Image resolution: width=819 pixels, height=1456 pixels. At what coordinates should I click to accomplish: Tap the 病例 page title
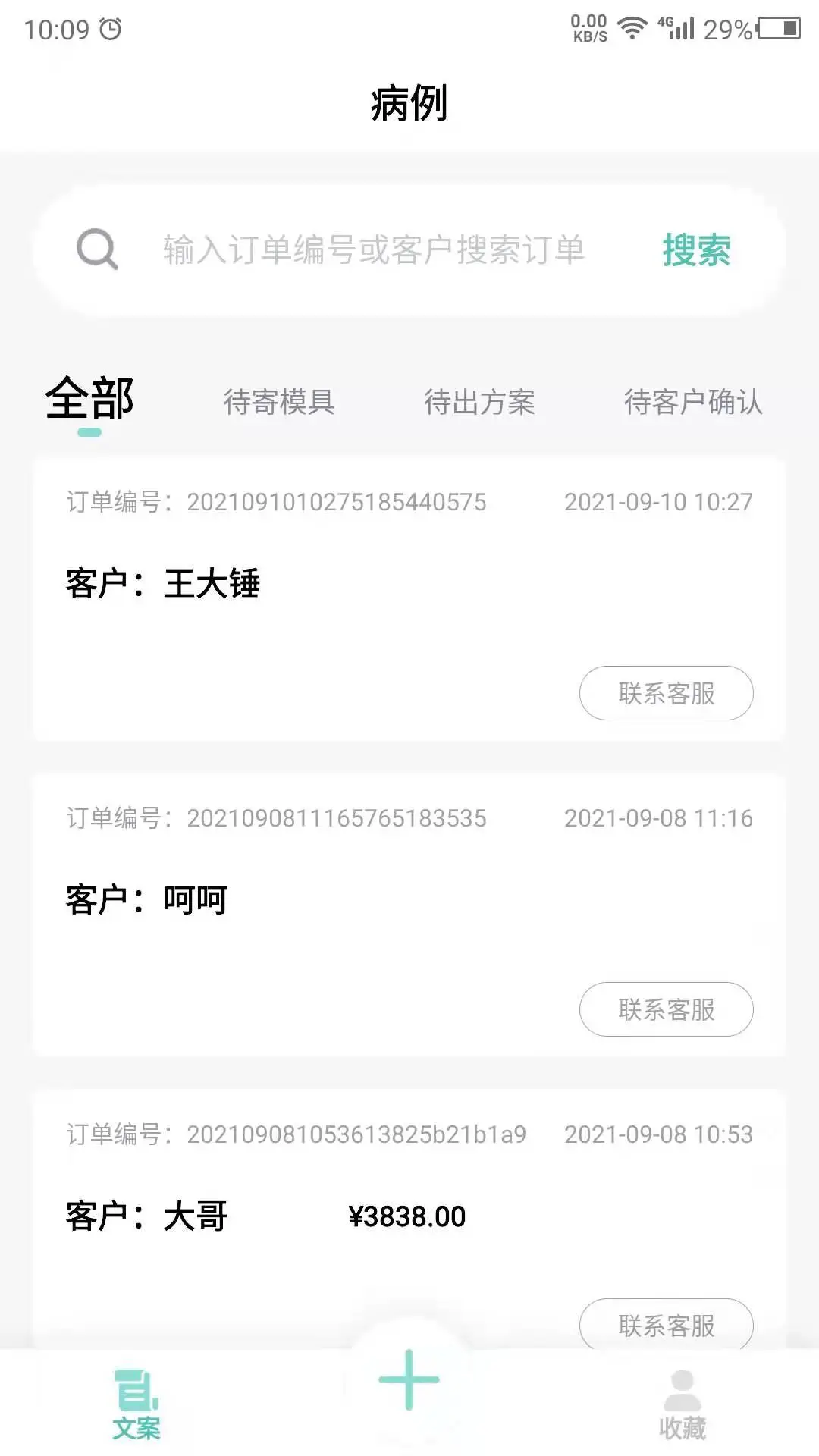click(x=409, y=103)
